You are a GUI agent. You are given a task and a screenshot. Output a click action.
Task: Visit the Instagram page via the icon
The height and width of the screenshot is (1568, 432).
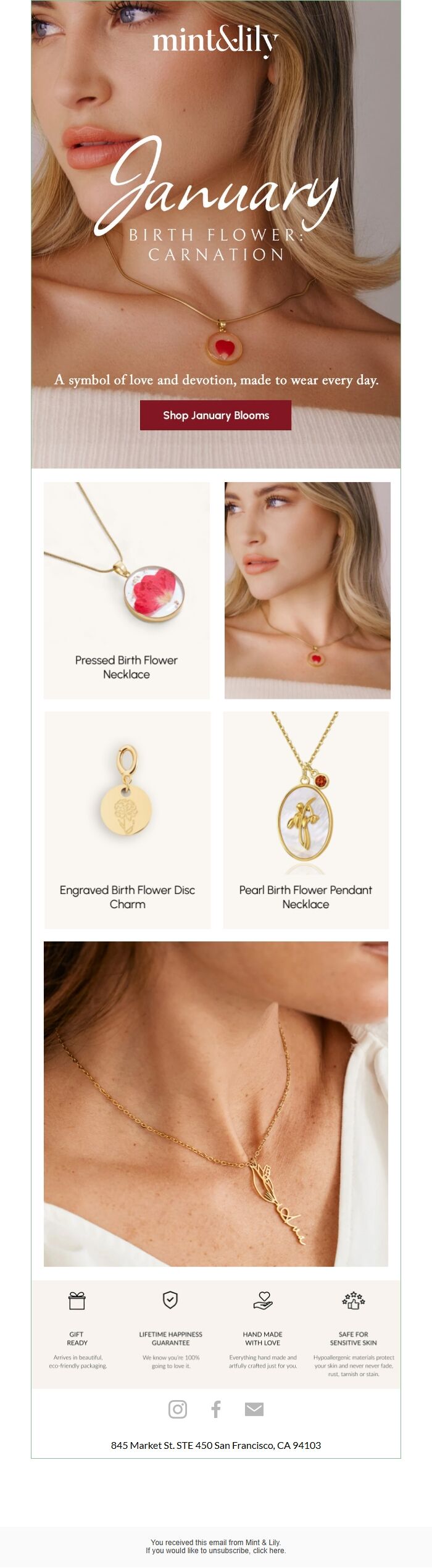point(178,1409)
